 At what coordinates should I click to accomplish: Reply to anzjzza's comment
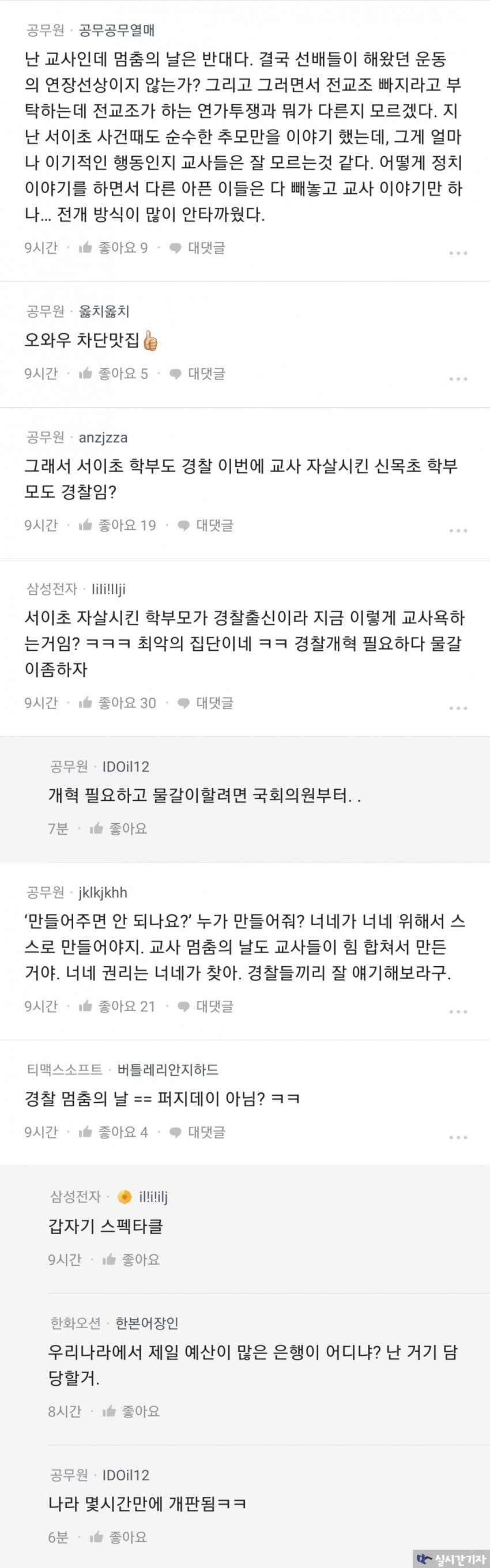[x=206, y=525]
